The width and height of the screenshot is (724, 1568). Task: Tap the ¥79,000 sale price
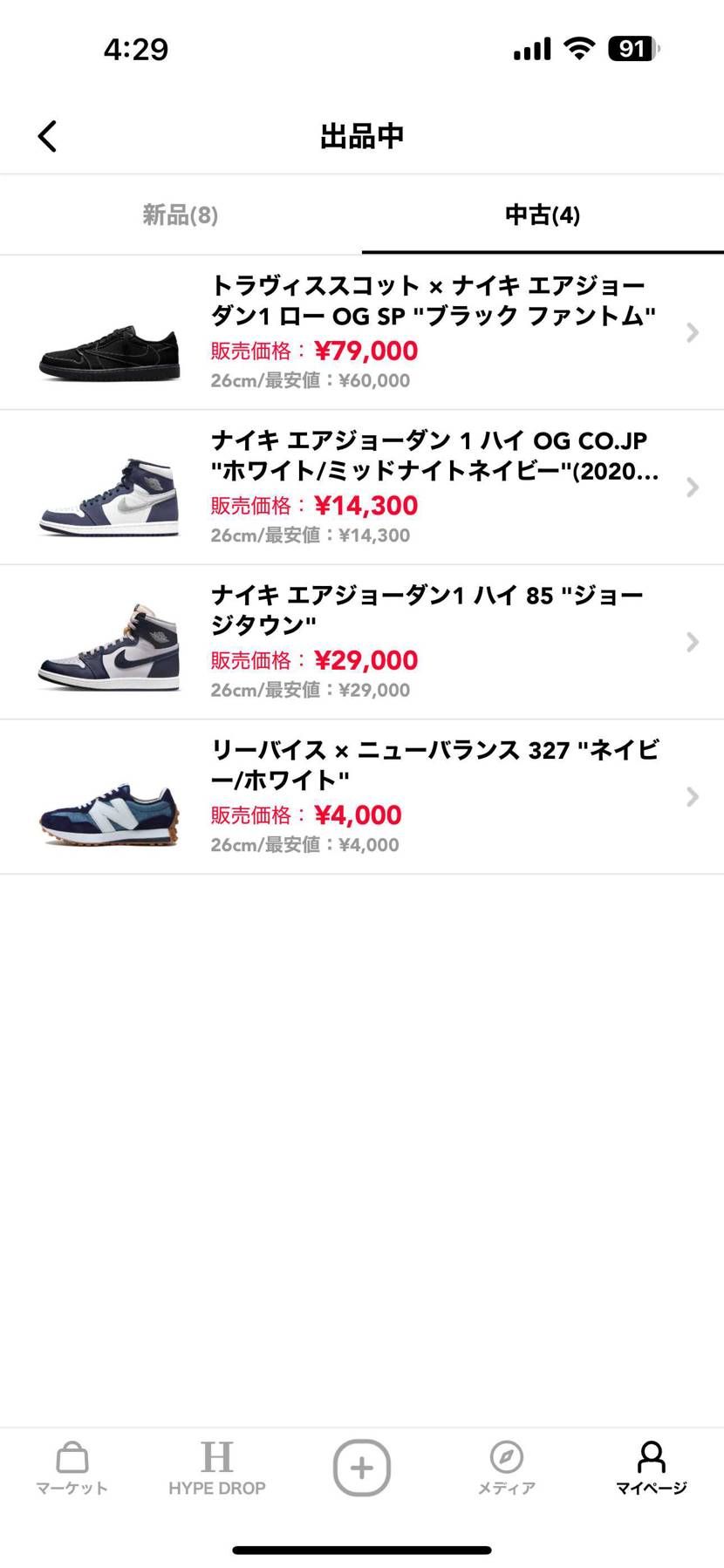pyautogui.click(x=367, y=351)
